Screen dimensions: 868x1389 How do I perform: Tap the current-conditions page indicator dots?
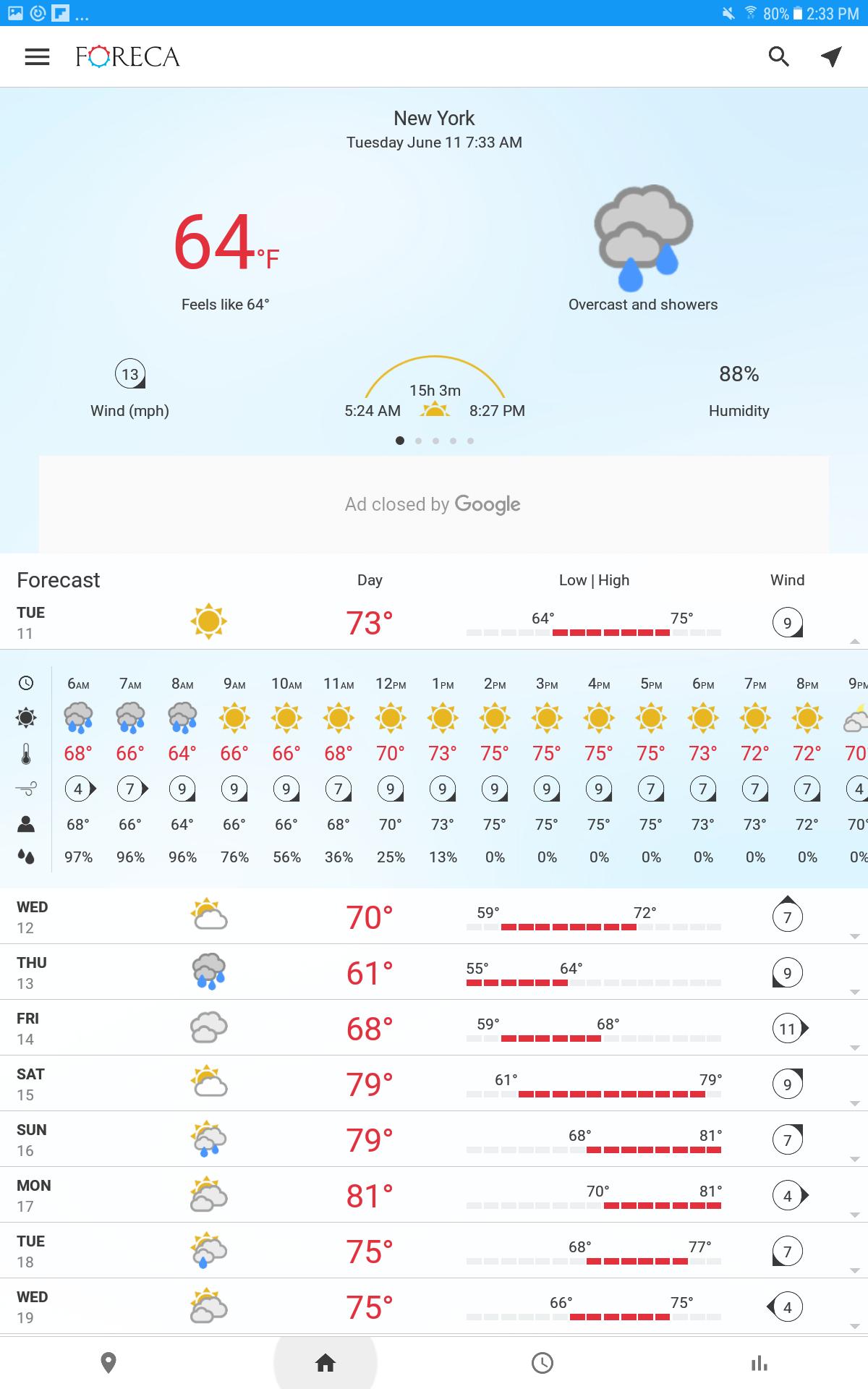point(435,441)
